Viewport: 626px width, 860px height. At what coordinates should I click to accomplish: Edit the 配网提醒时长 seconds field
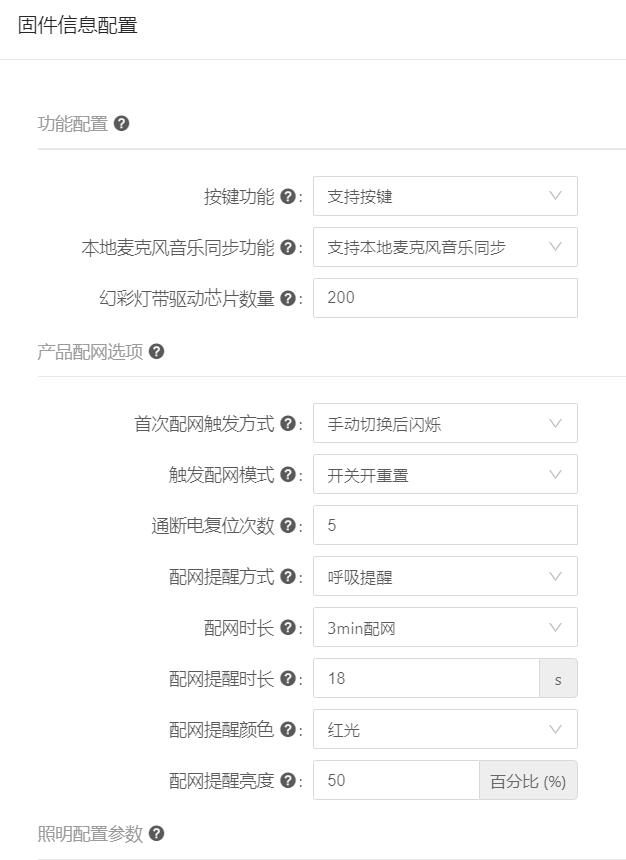point(426,679)
